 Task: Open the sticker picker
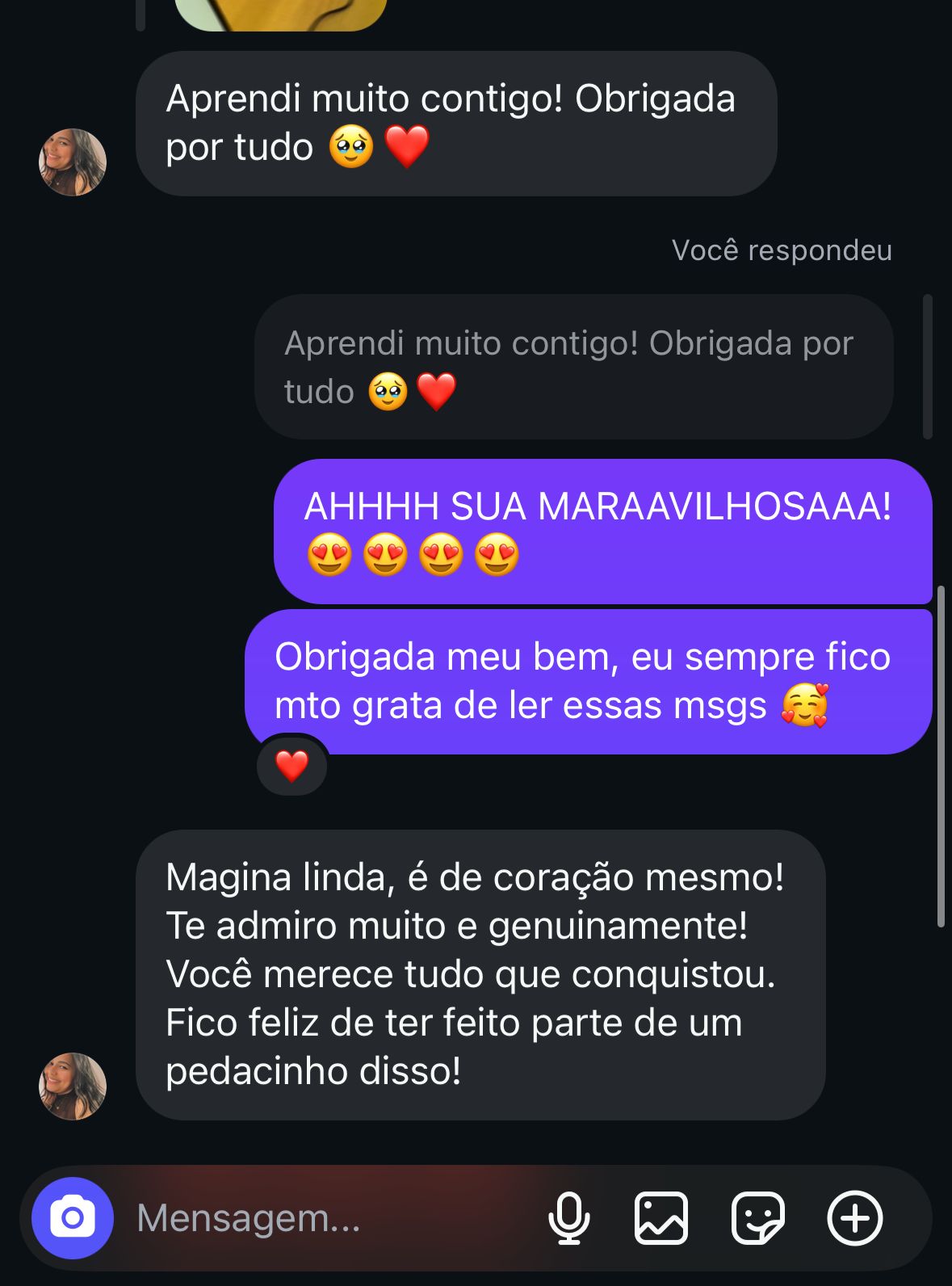click(x=757, y=1217)
